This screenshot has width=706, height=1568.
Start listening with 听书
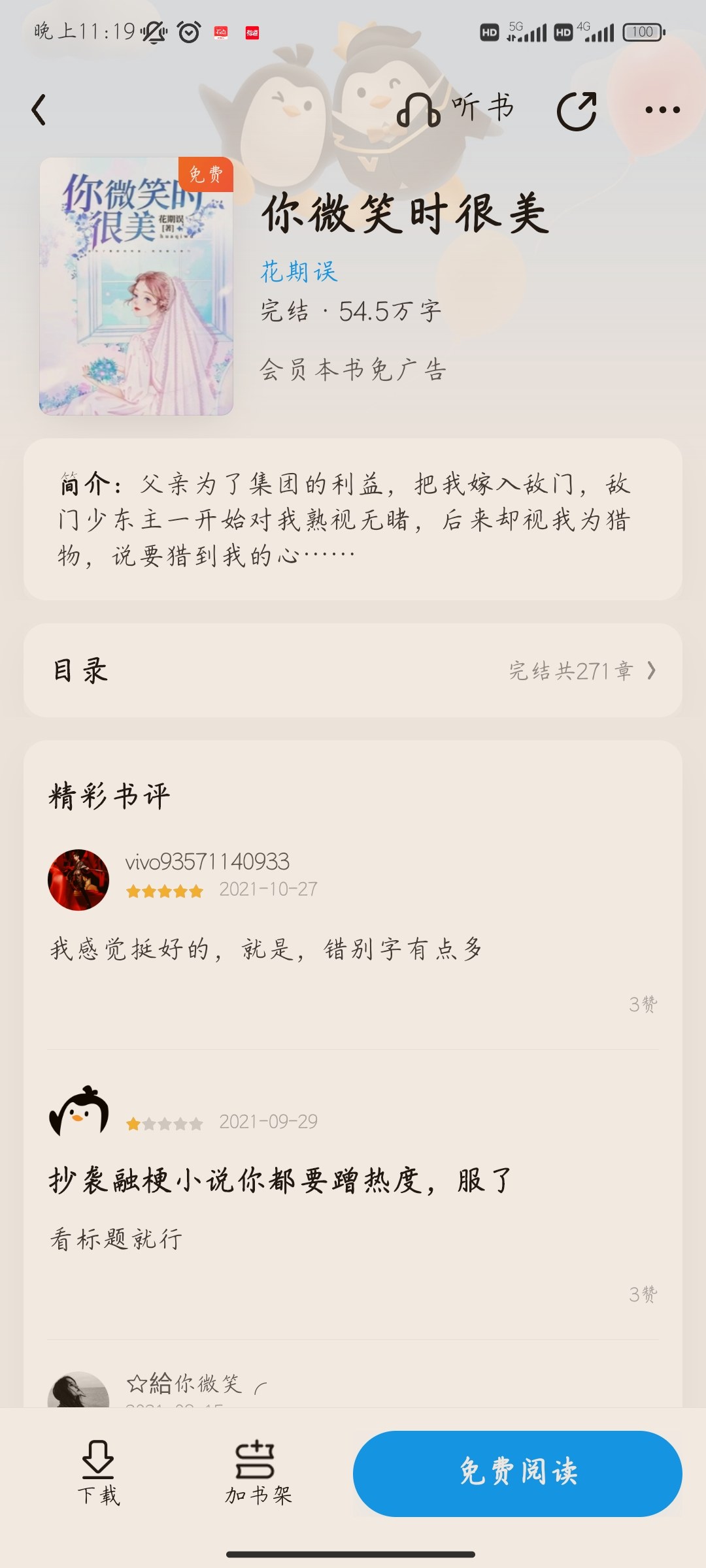point(456,108)
